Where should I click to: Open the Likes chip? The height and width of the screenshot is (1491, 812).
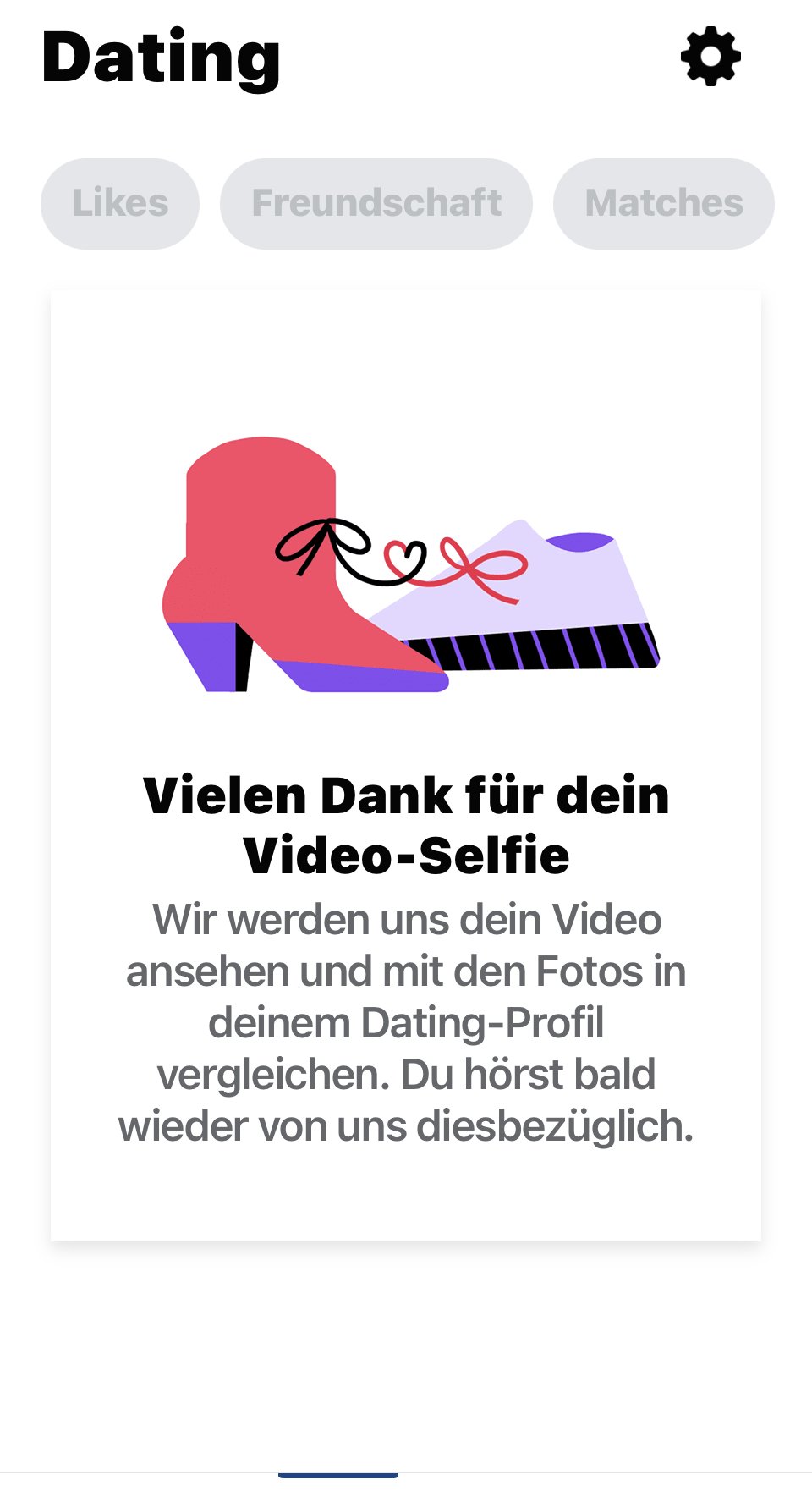[120, 204]
